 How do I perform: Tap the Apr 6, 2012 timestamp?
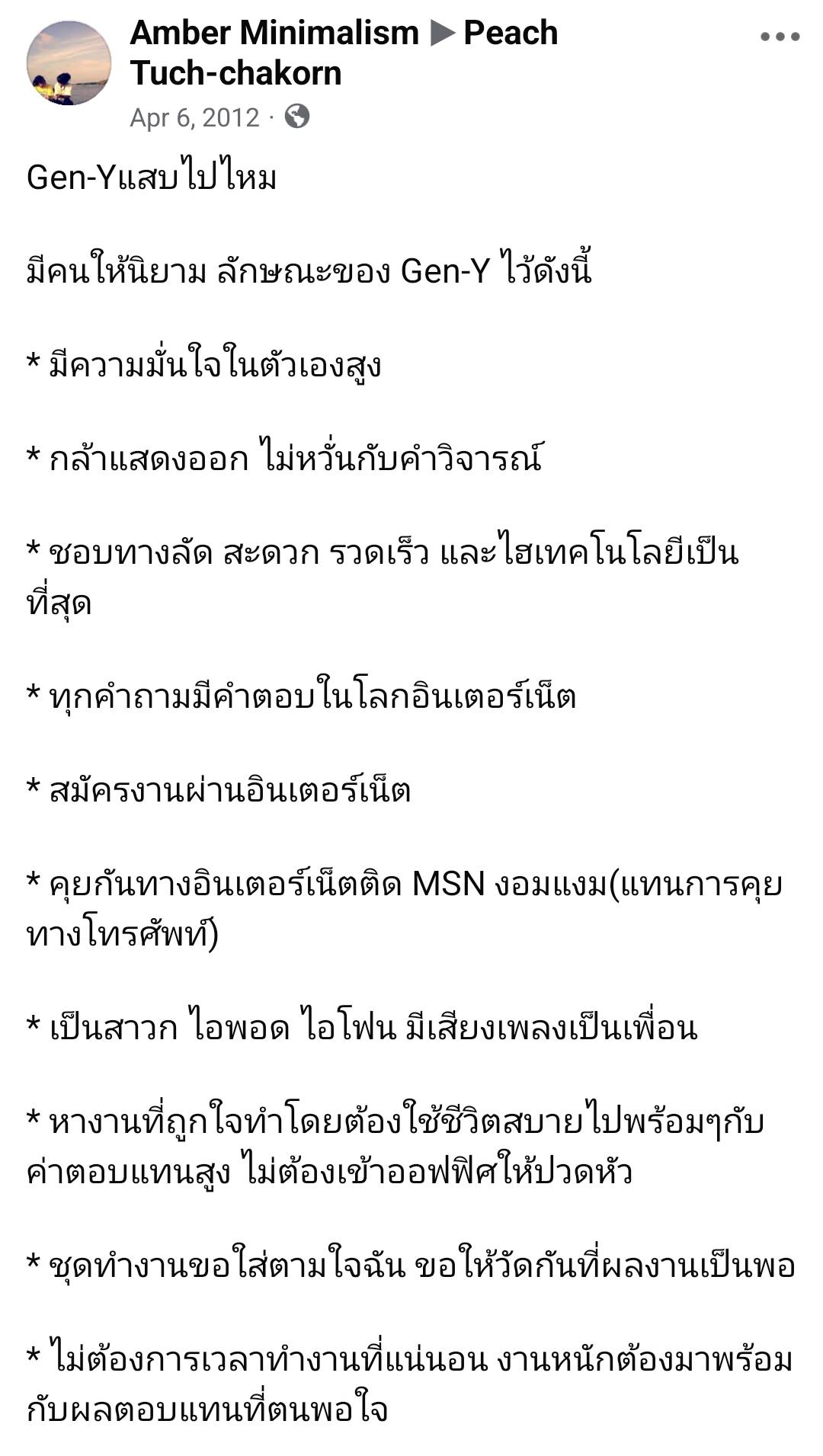click(194, 117)
